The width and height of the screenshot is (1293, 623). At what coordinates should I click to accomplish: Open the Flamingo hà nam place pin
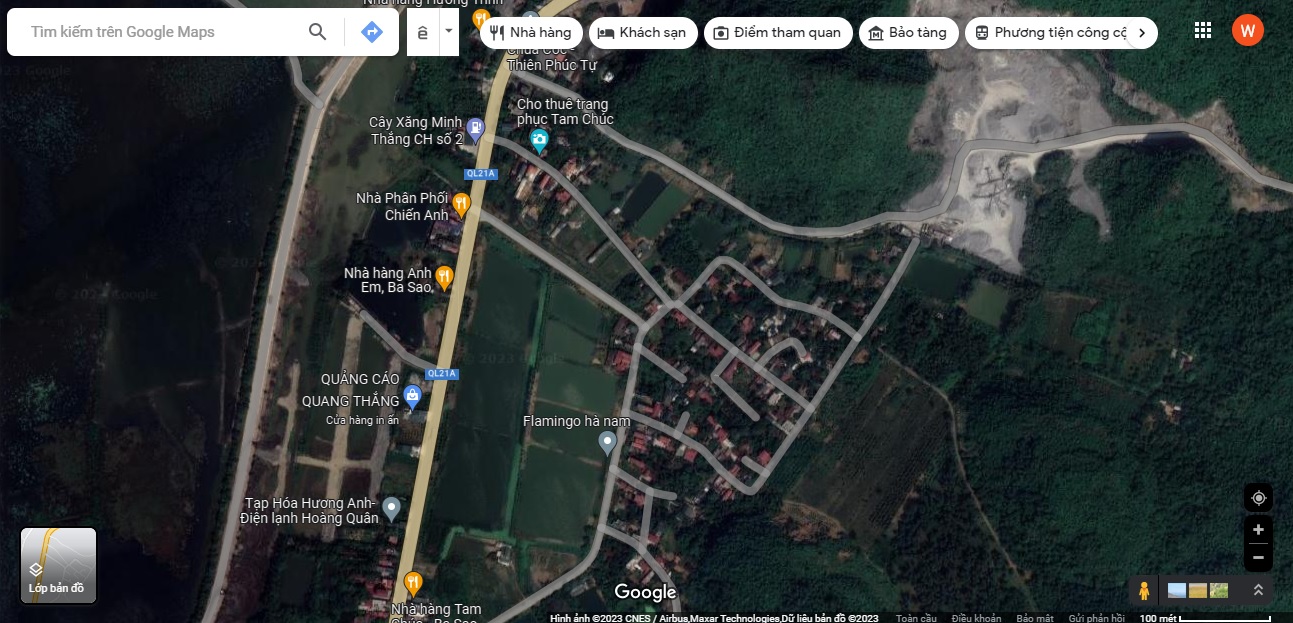click(x=607, y=442)
